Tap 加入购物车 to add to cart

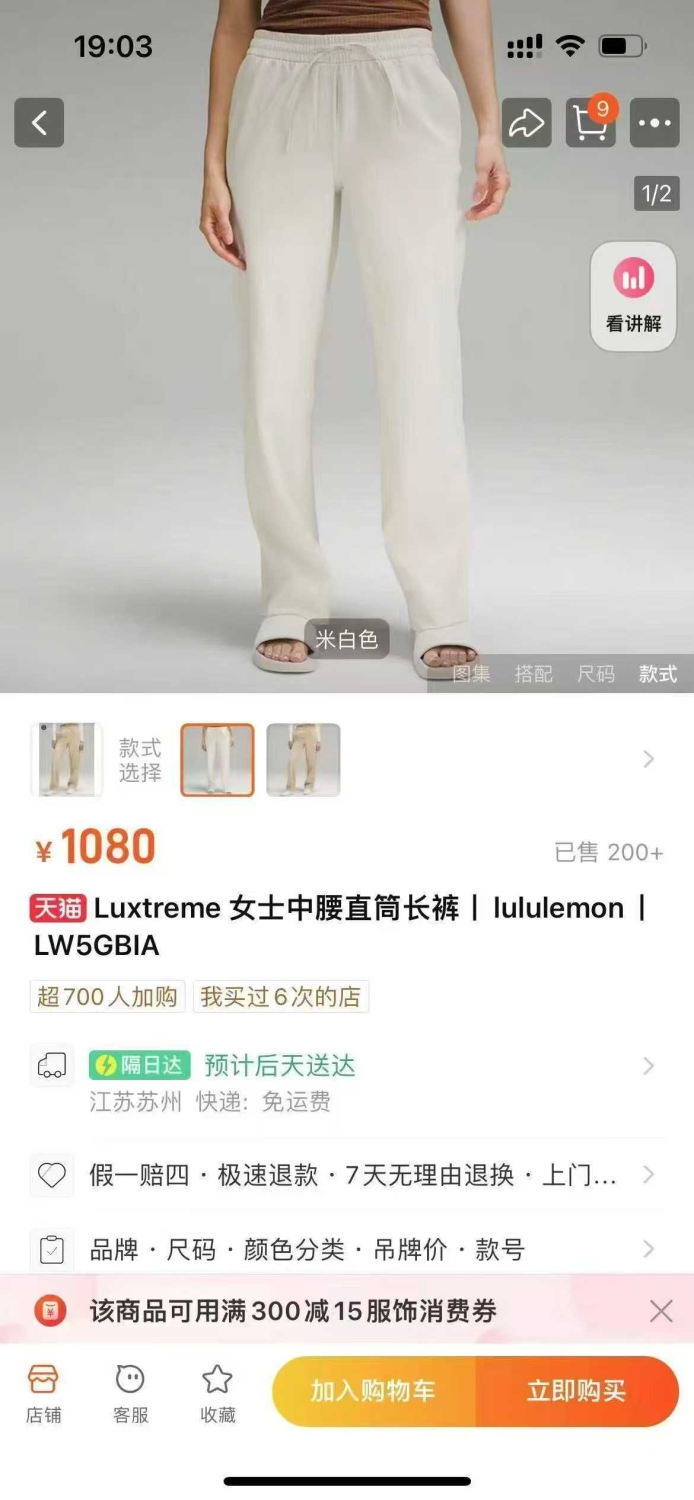coord(373,1391)
